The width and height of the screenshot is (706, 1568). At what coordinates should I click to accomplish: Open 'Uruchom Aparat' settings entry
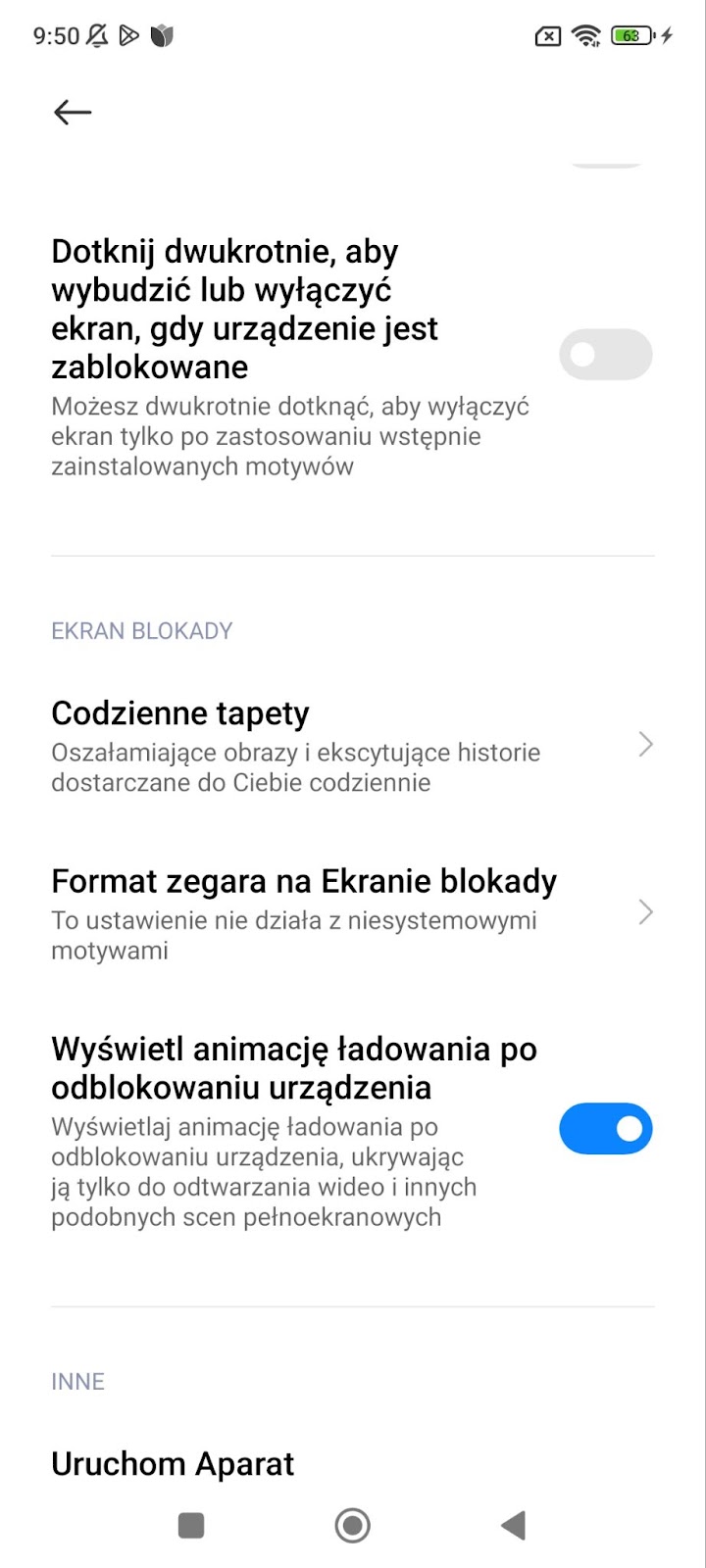pyautogui.click(x=172, y=1463)
